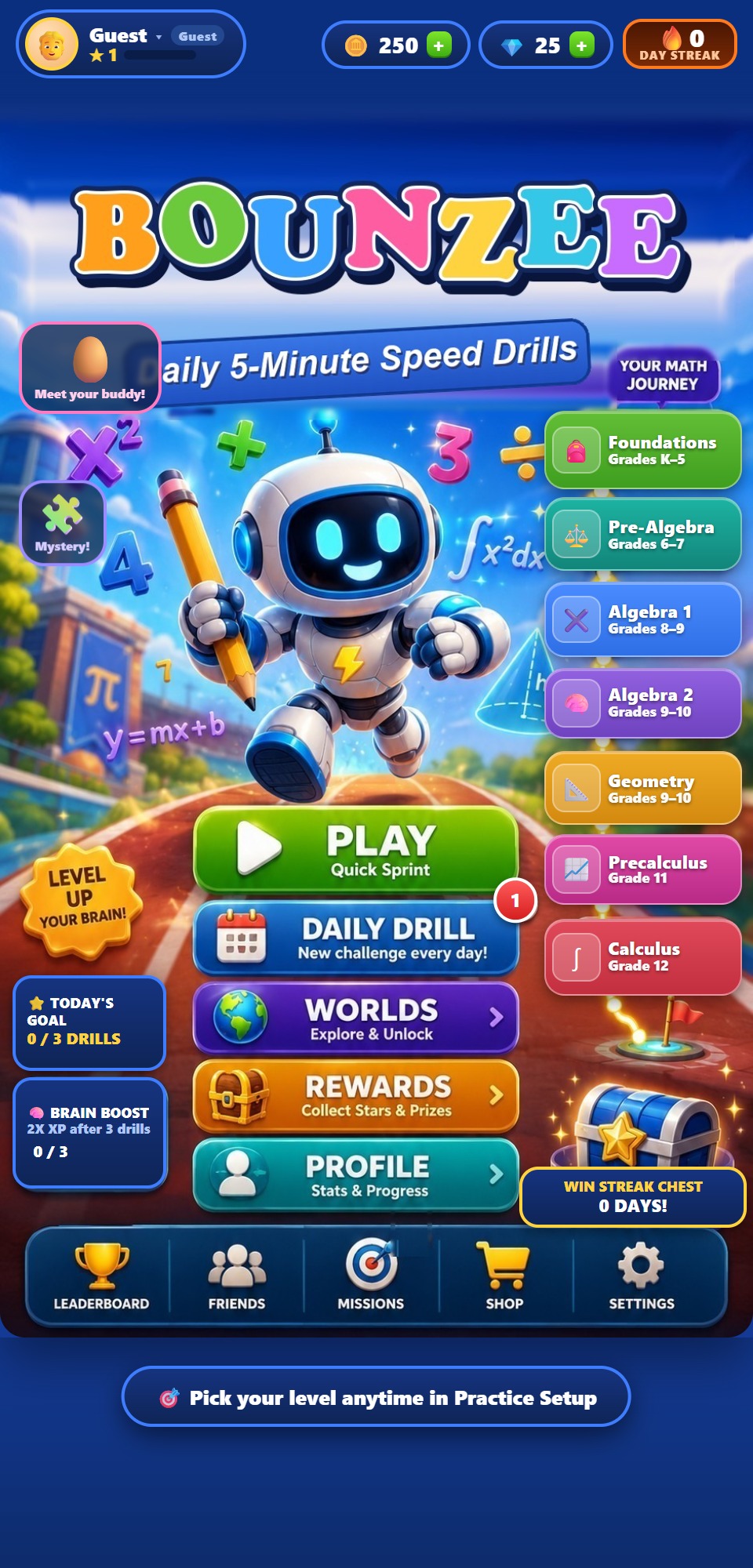753x1568 pixels.
Task: Select Foundations Grades K–5
Action: coord(643,450)
